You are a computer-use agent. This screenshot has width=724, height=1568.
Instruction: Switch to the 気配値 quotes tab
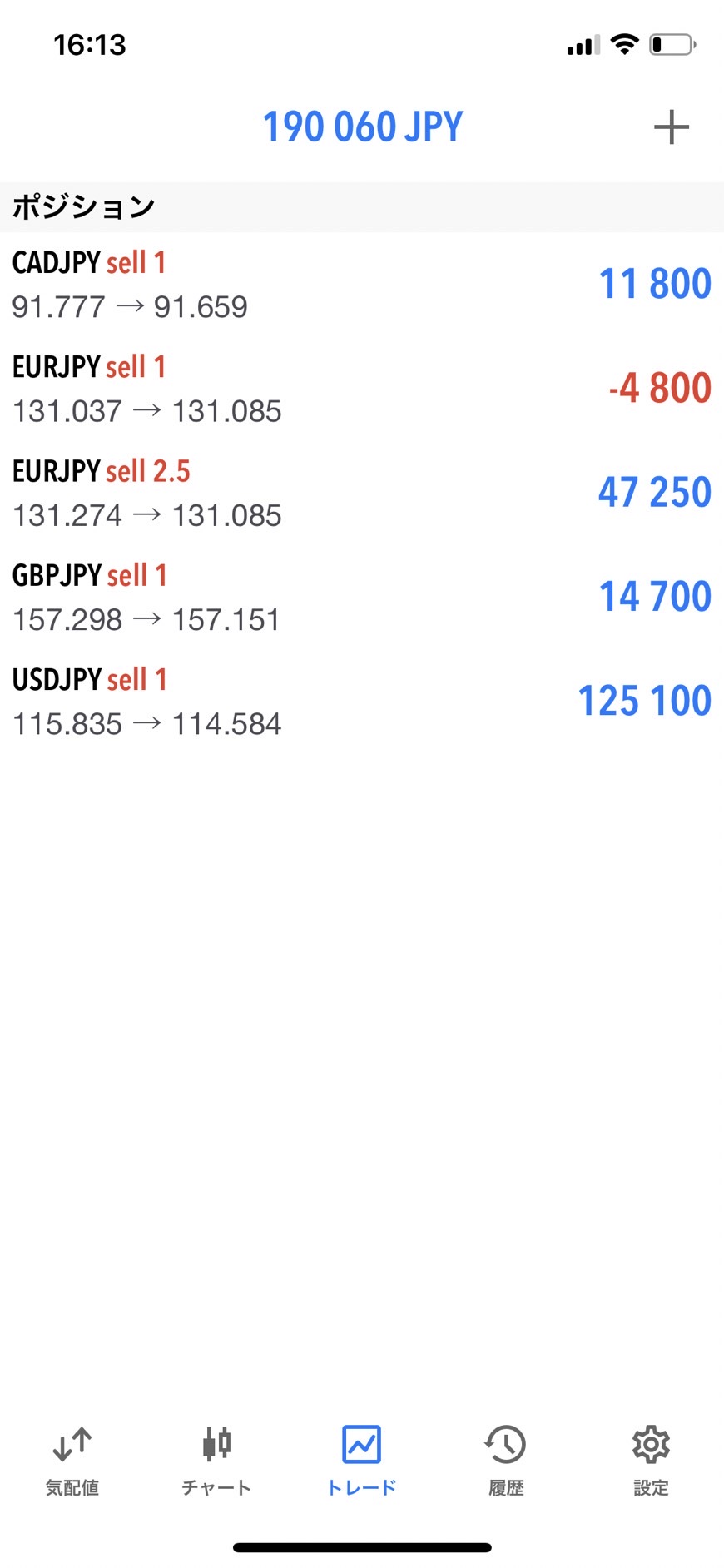pos(72,1460)
